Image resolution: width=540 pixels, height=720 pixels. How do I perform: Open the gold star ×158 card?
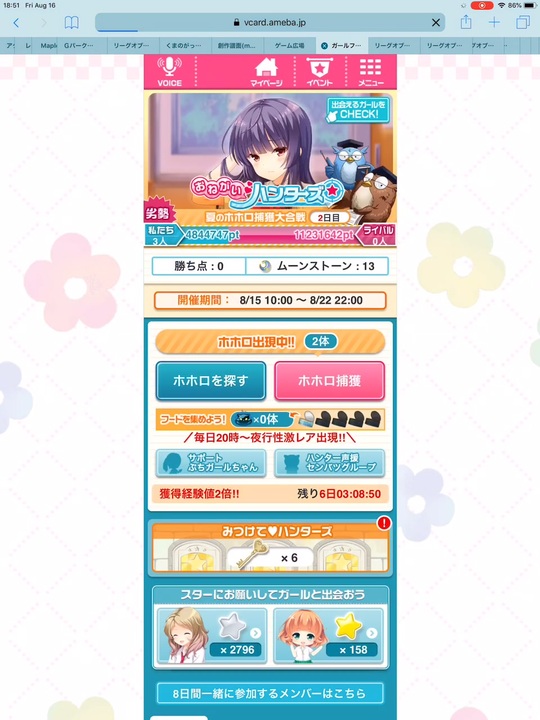tap(328, 636)
